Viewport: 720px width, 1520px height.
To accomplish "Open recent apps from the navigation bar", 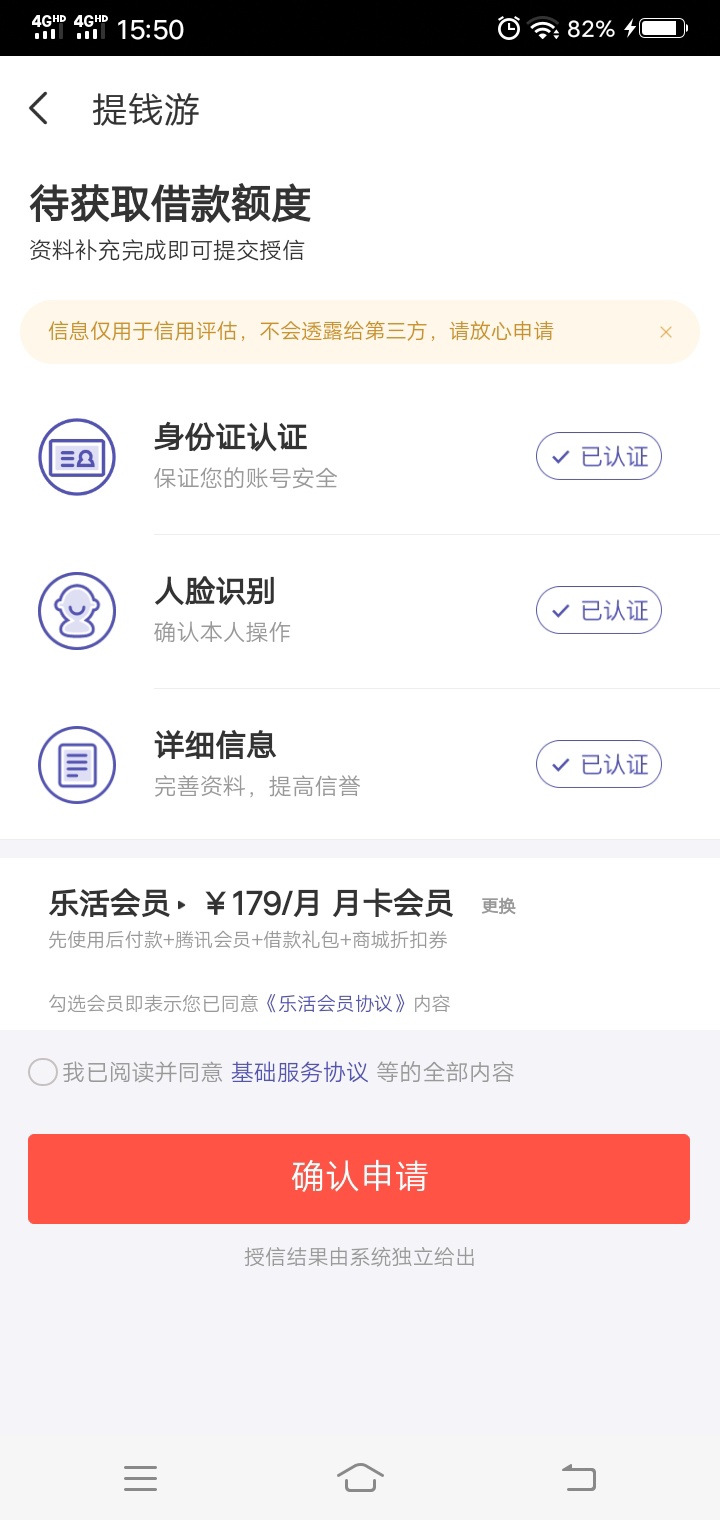I will pyautogui.click(x=140, y=1478).
